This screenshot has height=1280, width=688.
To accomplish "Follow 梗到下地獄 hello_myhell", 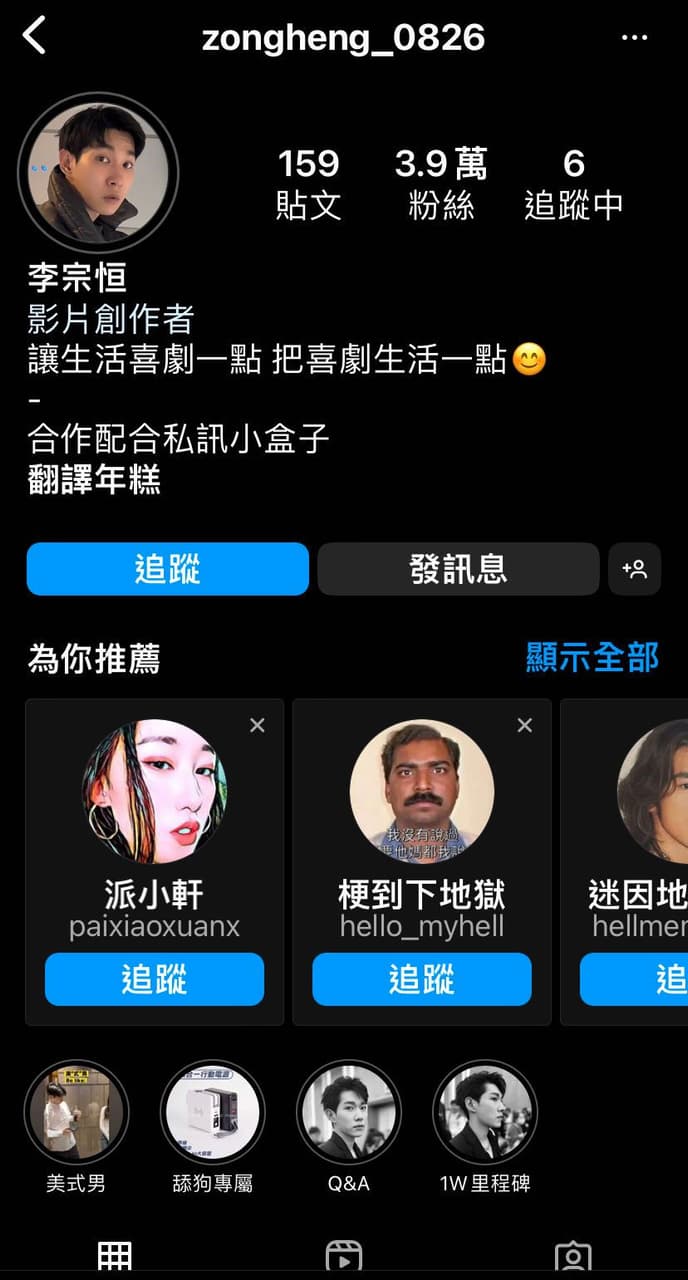I will click(422, 979).
